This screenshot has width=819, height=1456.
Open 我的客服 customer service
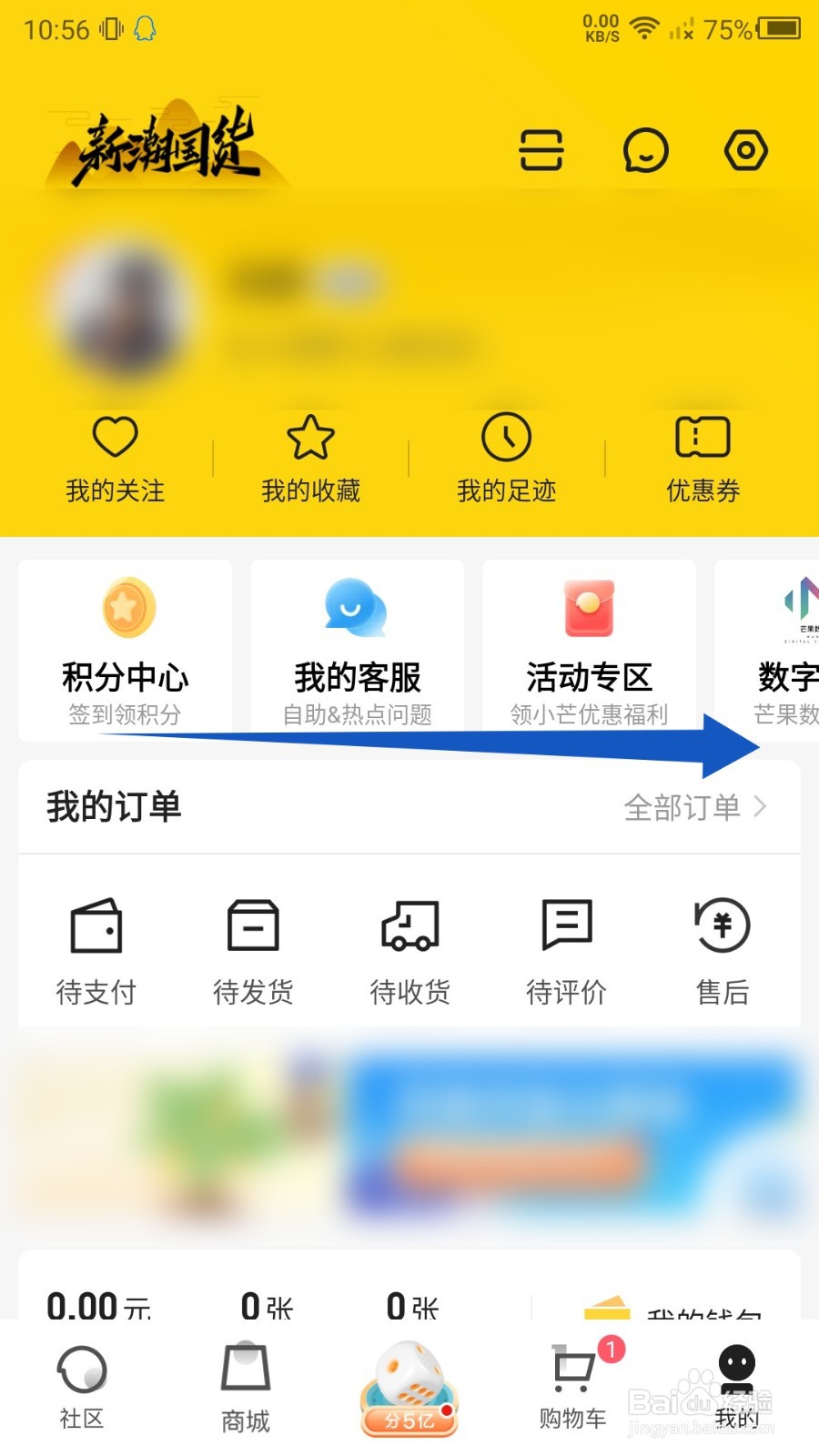click(x=357, y=646)
